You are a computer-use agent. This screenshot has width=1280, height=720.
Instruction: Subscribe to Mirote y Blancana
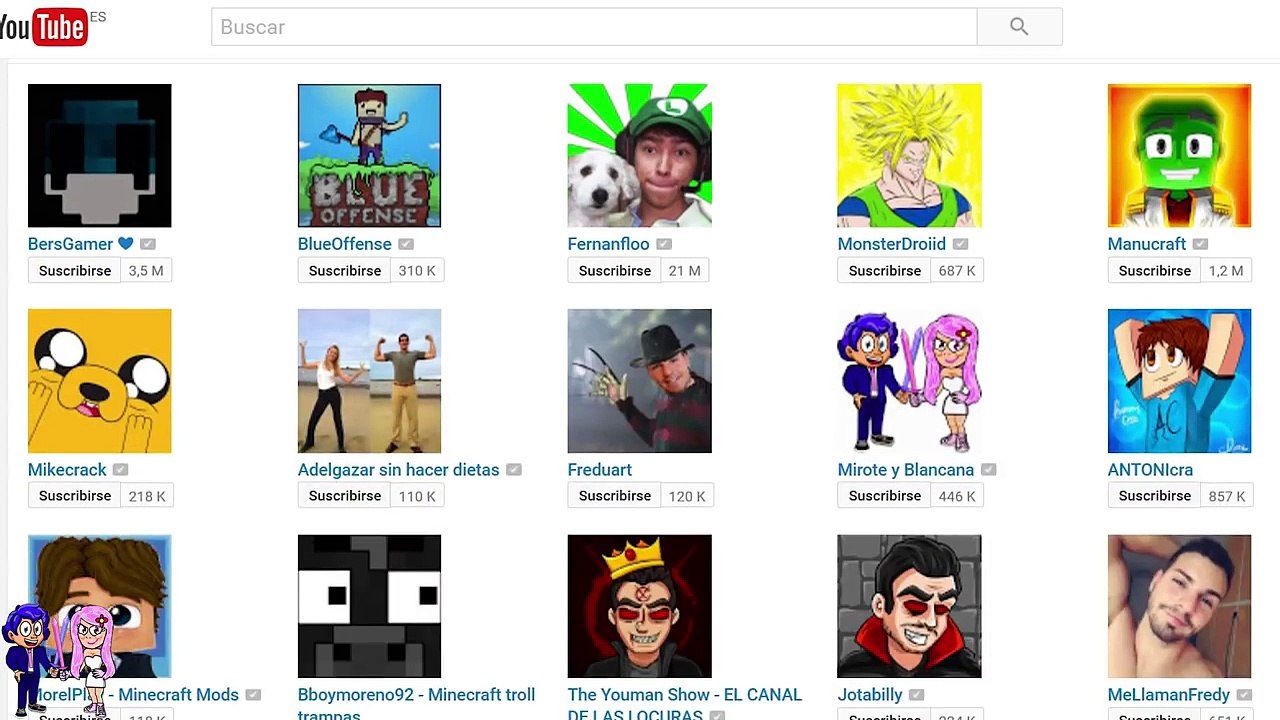click(885, 496)
